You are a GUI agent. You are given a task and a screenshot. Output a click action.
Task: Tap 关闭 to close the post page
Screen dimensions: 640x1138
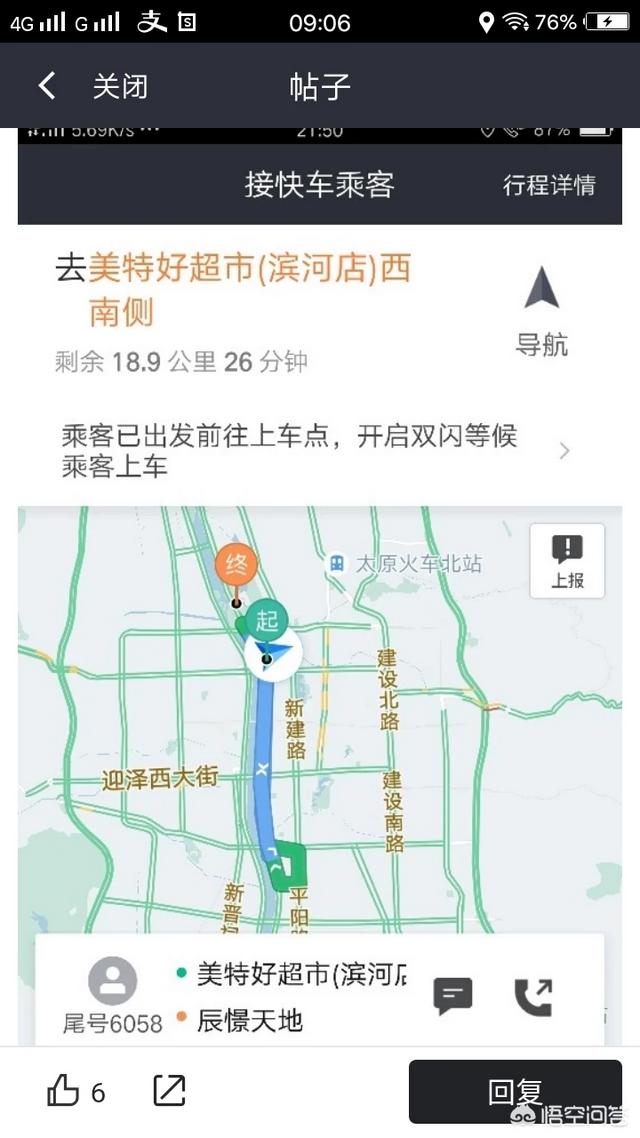120,86
